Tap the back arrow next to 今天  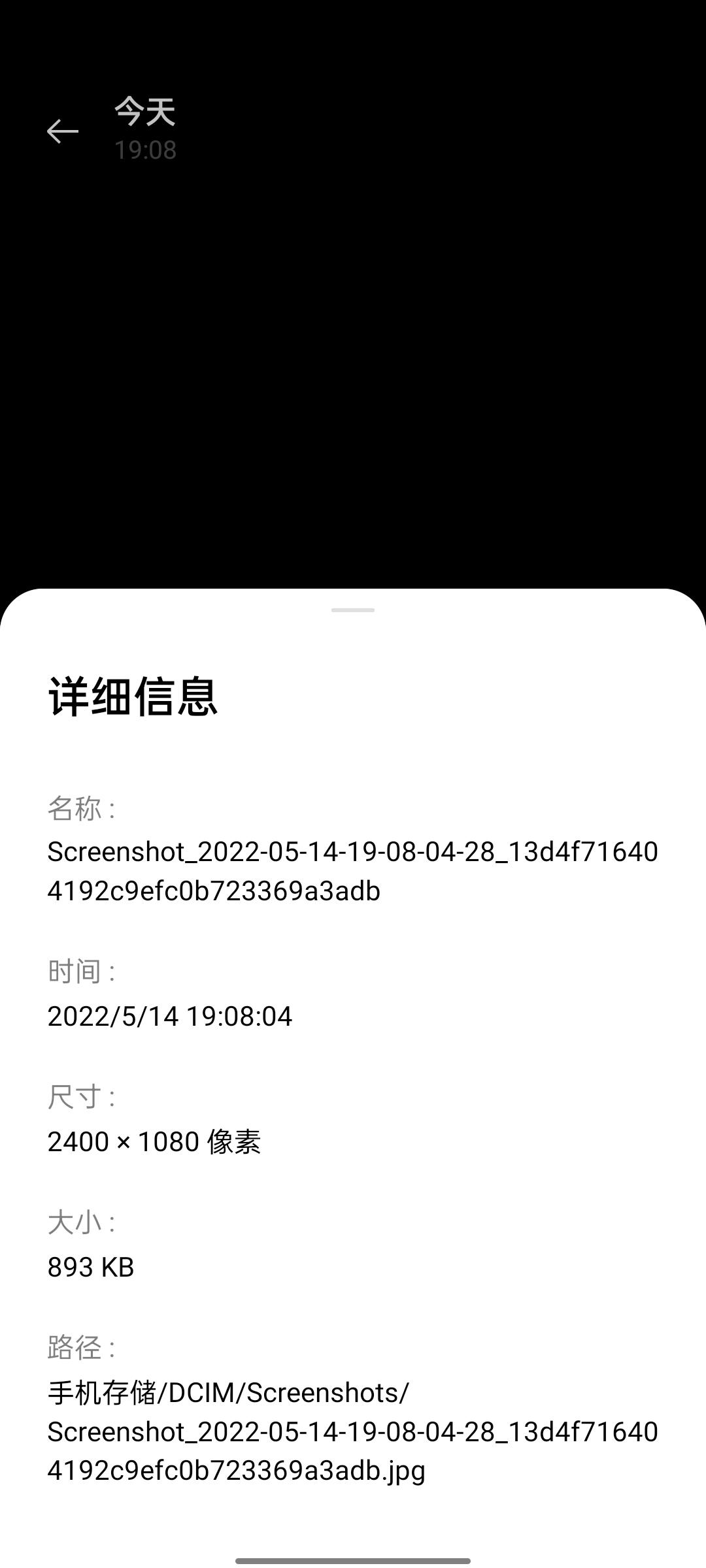[x=63, y=131]
